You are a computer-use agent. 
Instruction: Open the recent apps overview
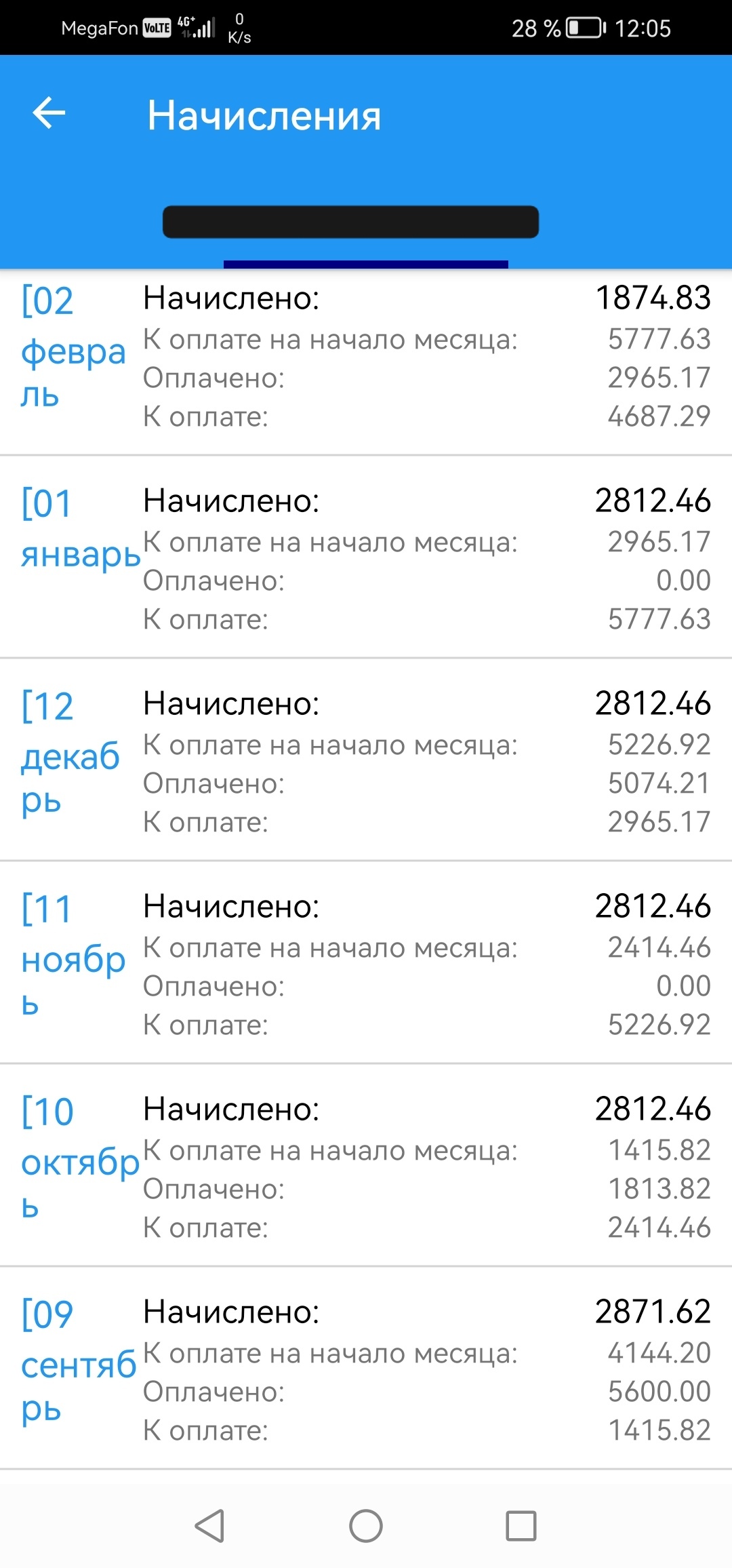521,1526
